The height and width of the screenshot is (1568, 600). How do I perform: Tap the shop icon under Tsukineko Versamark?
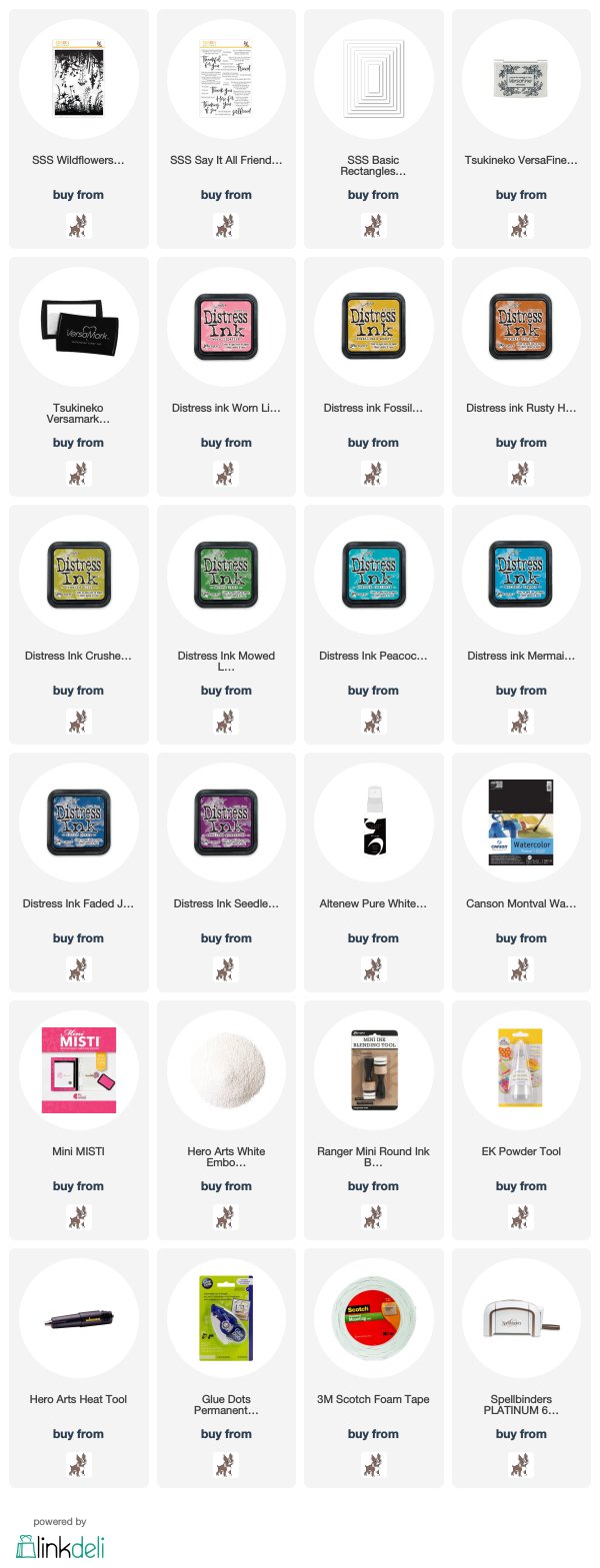click(78, 473)
